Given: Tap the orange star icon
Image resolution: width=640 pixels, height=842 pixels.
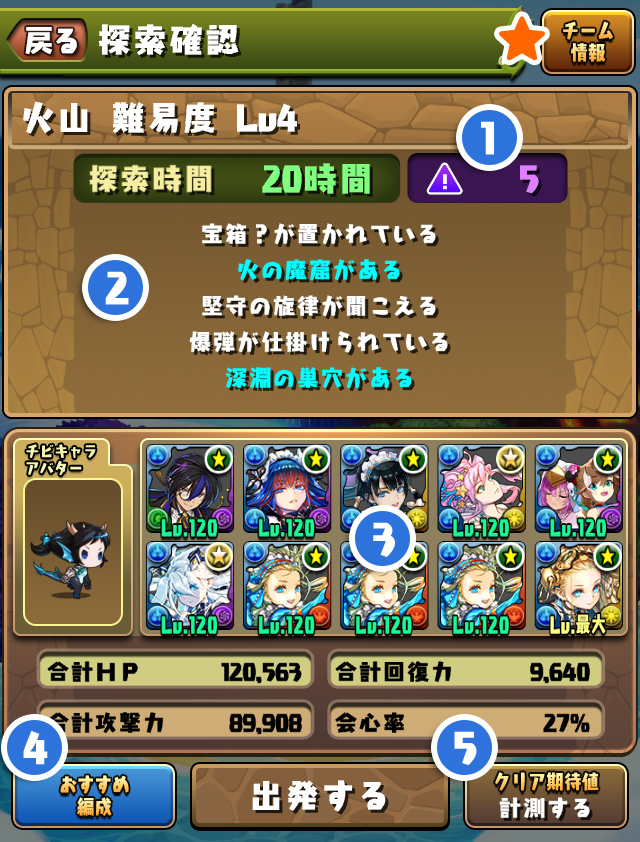Looking at the screenshot, I should (521, 41).
